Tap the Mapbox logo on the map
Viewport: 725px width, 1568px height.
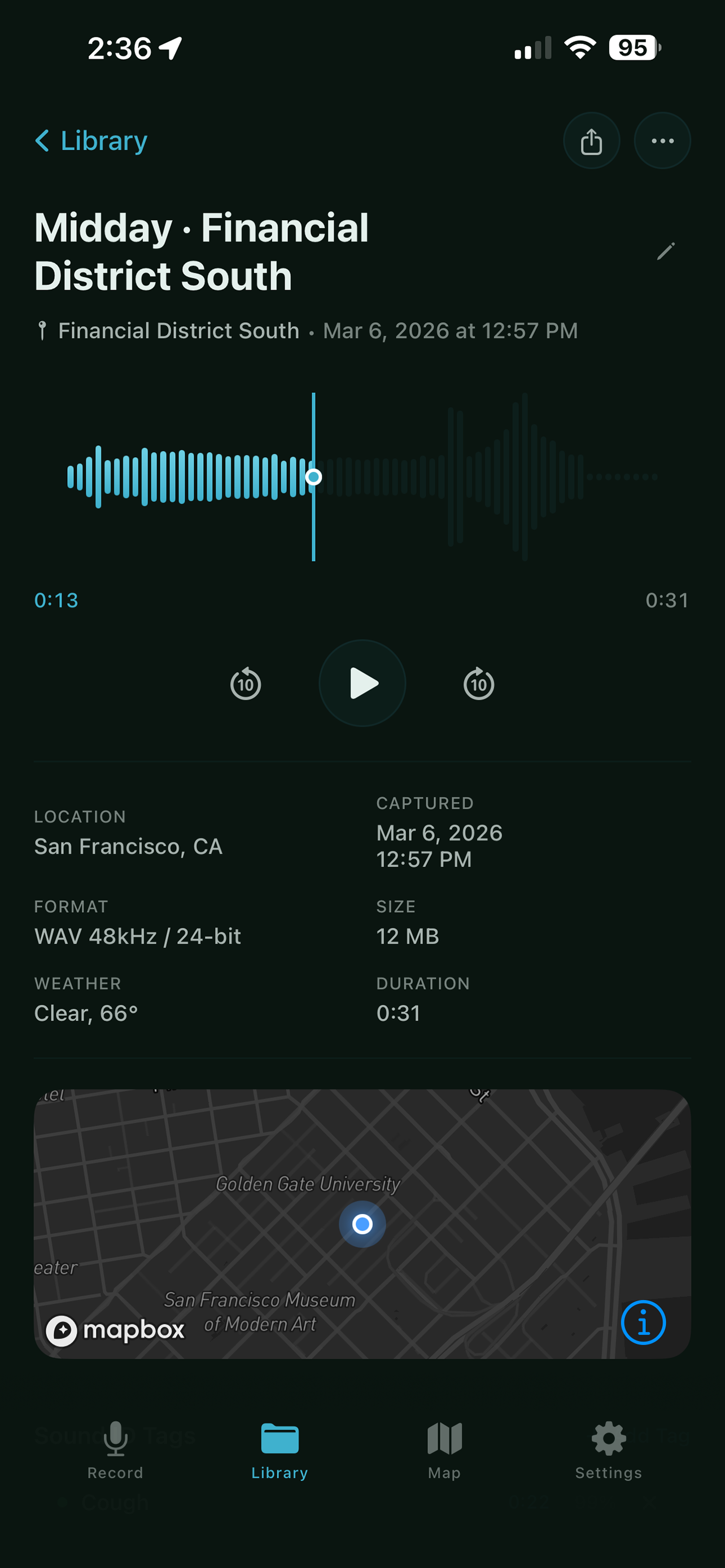[116, 1331]
